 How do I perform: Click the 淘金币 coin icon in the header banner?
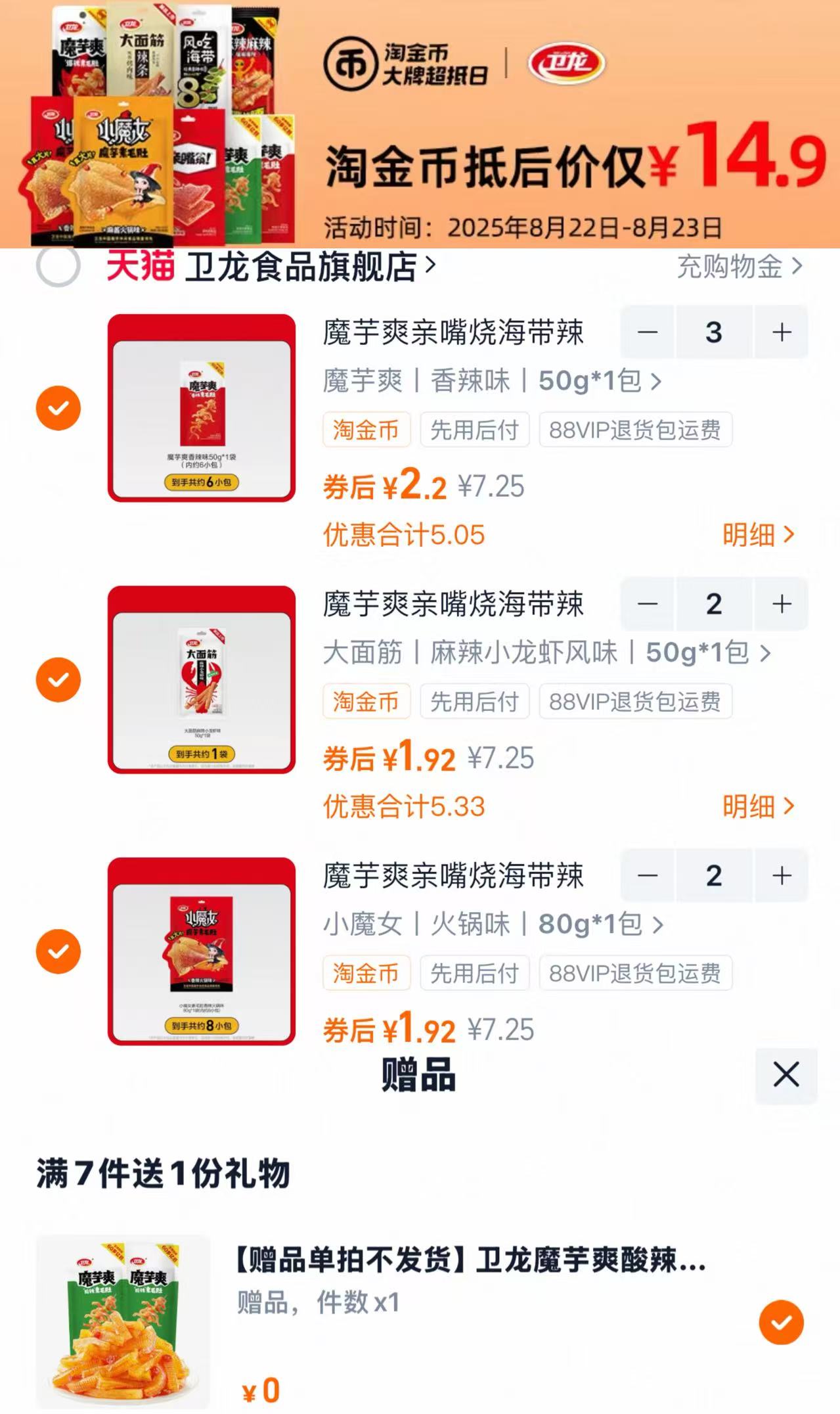[348, 62]
